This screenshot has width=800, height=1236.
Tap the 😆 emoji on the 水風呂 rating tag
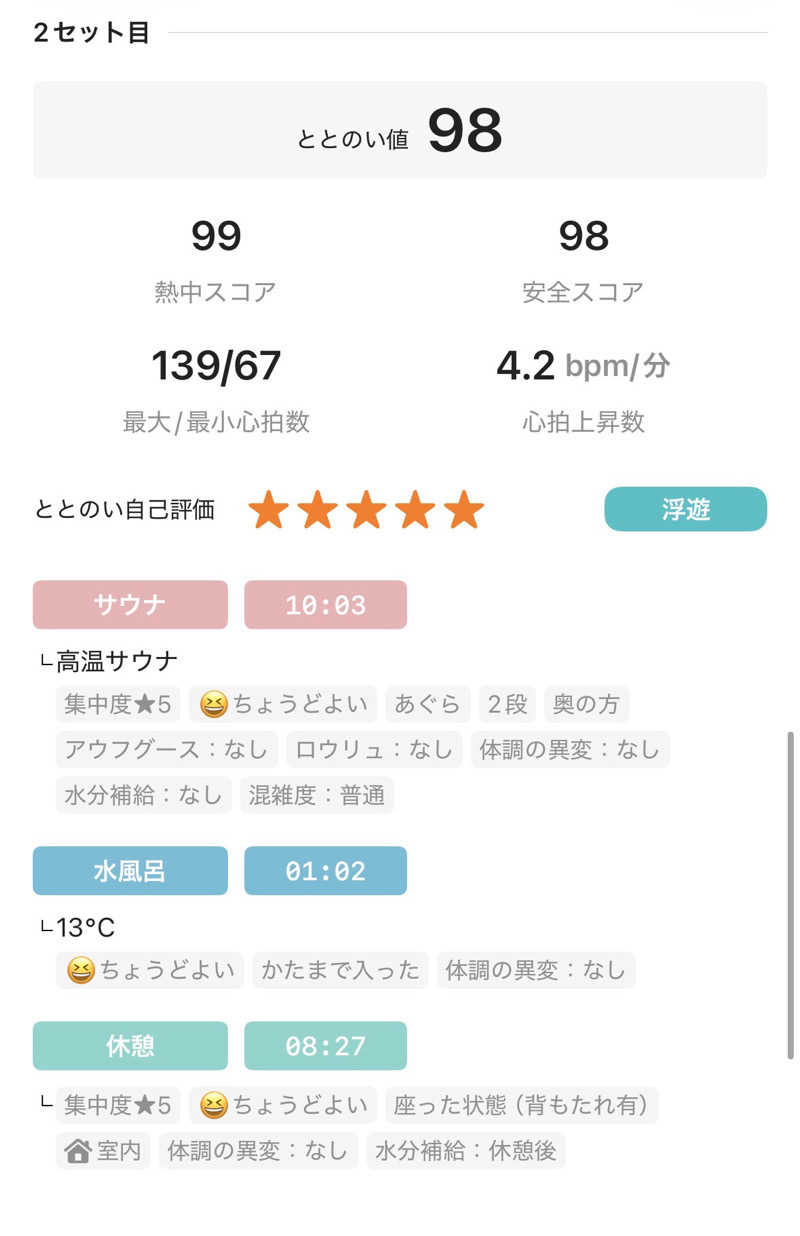pyautogui.click(x=82, y=969)
